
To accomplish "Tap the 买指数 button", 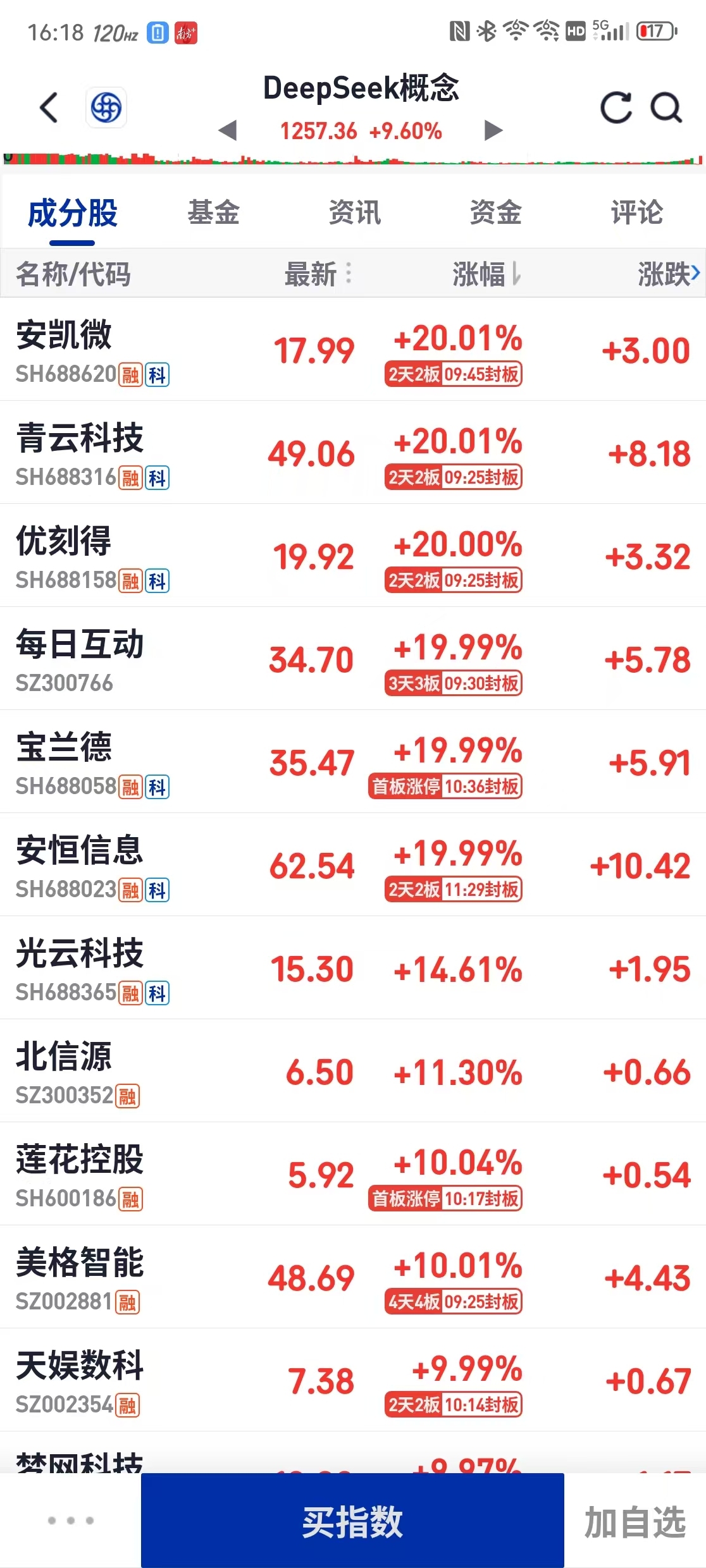I will pyautogui.click(x=352, y=1521).
